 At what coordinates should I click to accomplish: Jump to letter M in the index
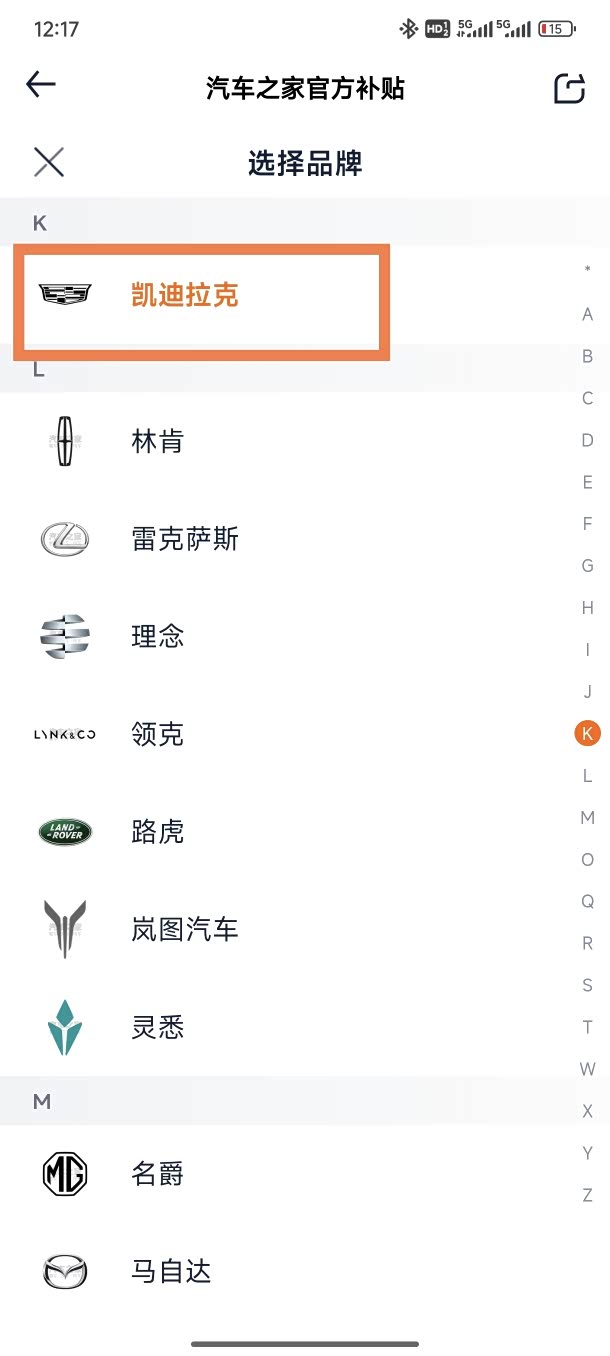[x=588, y=818]
